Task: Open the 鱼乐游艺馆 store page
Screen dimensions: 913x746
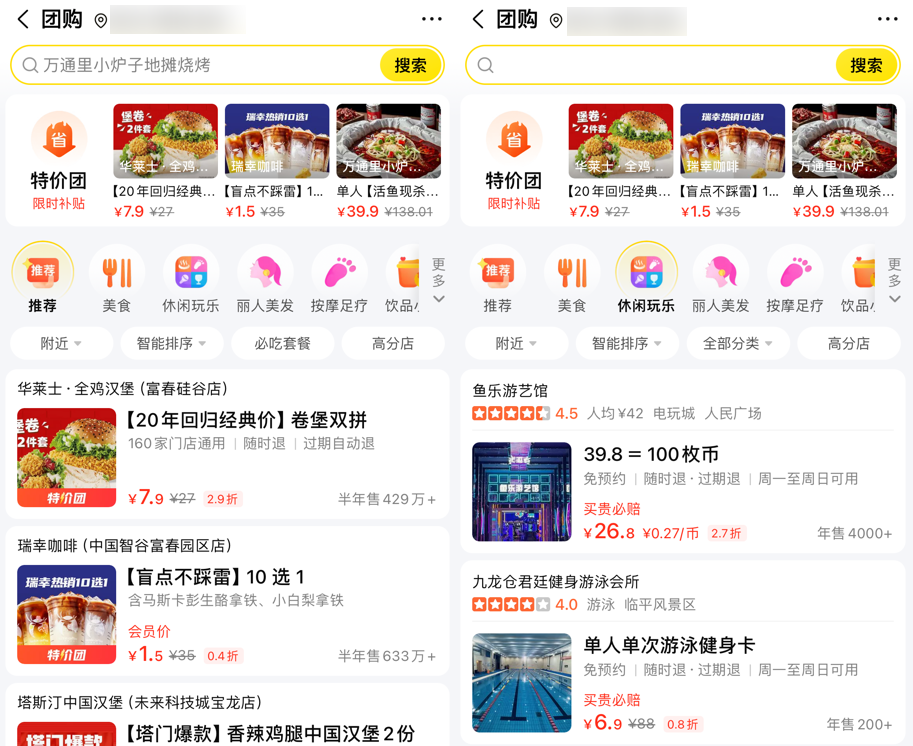Action: tap(511, 390)
